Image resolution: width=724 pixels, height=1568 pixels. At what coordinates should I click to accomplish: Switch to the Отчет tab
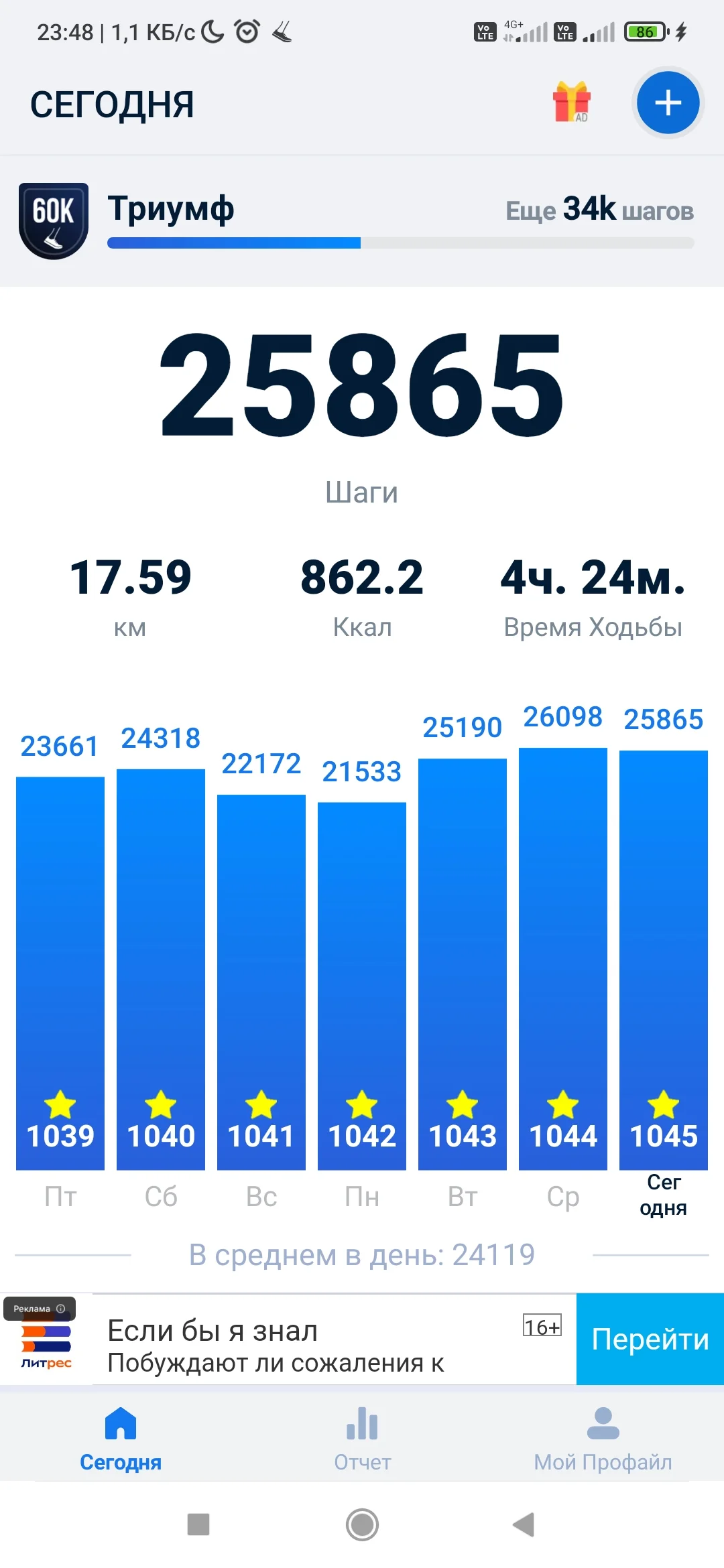(362, 1438)
